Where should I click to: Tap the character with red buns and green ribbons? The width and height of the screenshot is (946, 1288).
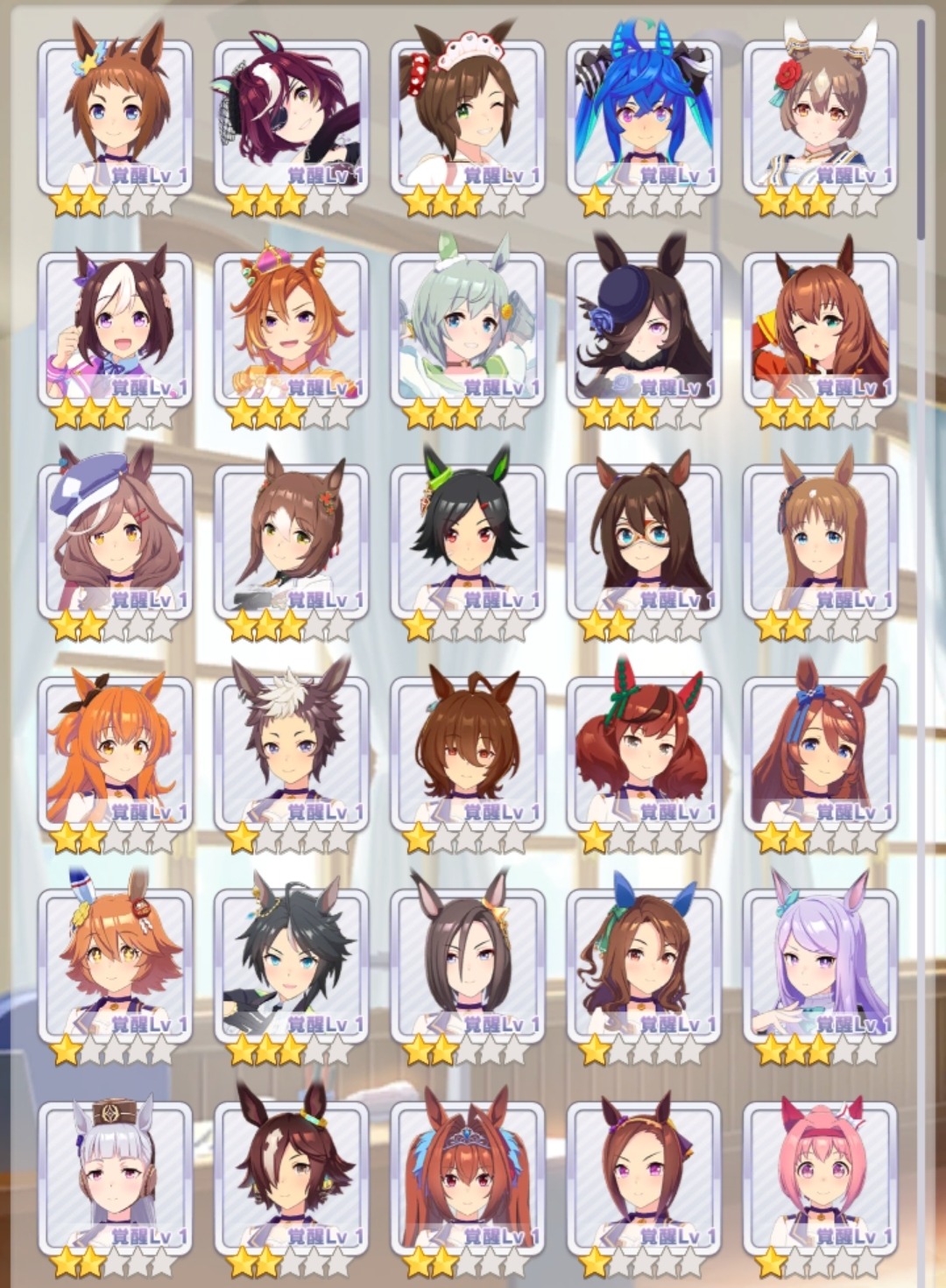coord(644,755)
